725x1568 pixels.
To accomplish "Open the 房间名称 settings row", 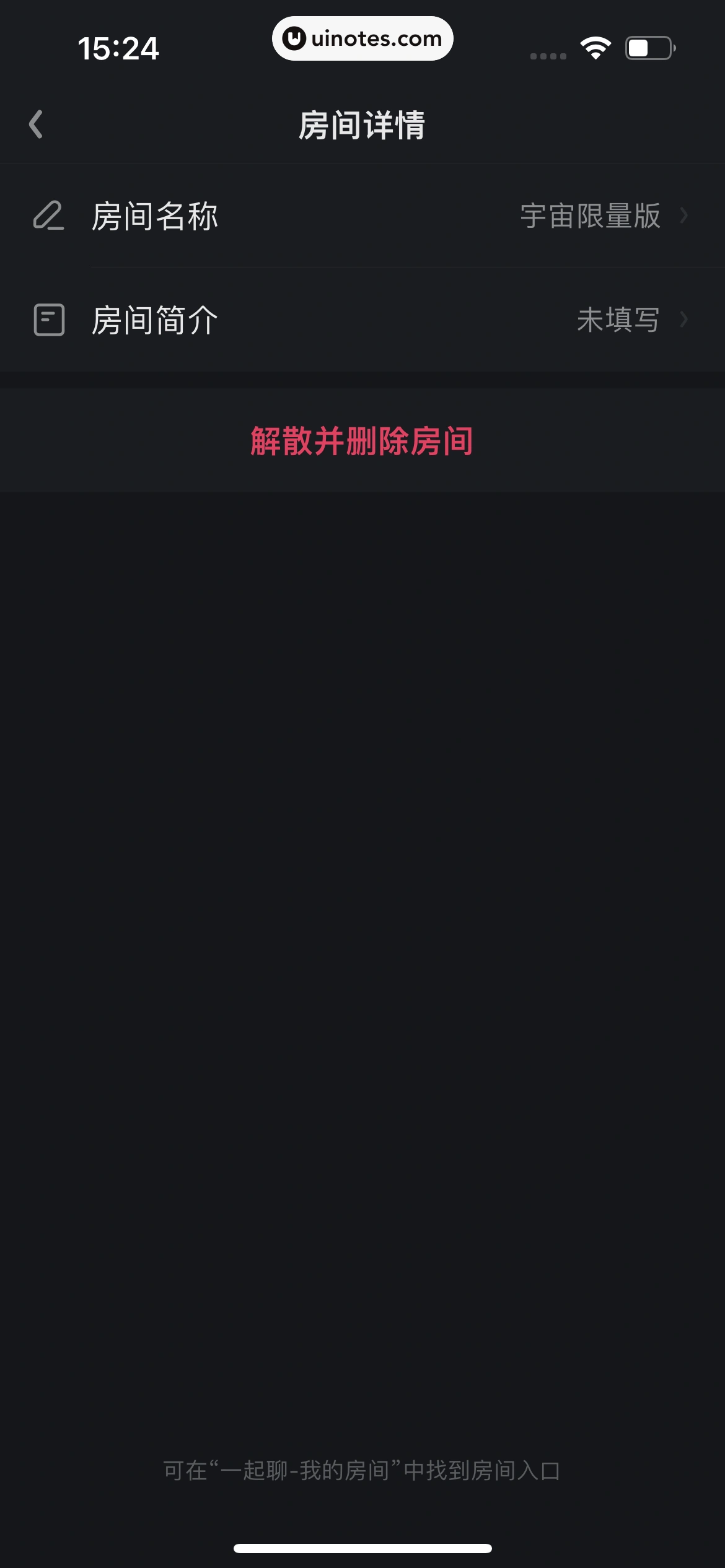I will (x=362, y=216).
